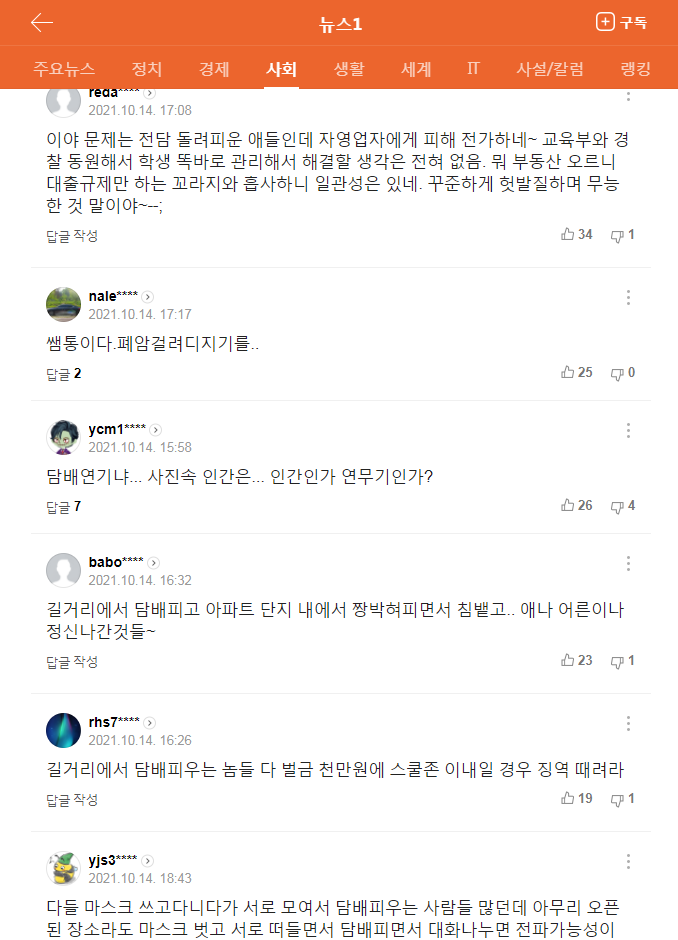
Task: Select the 생활 tab
Action: (x=349, y=69)
